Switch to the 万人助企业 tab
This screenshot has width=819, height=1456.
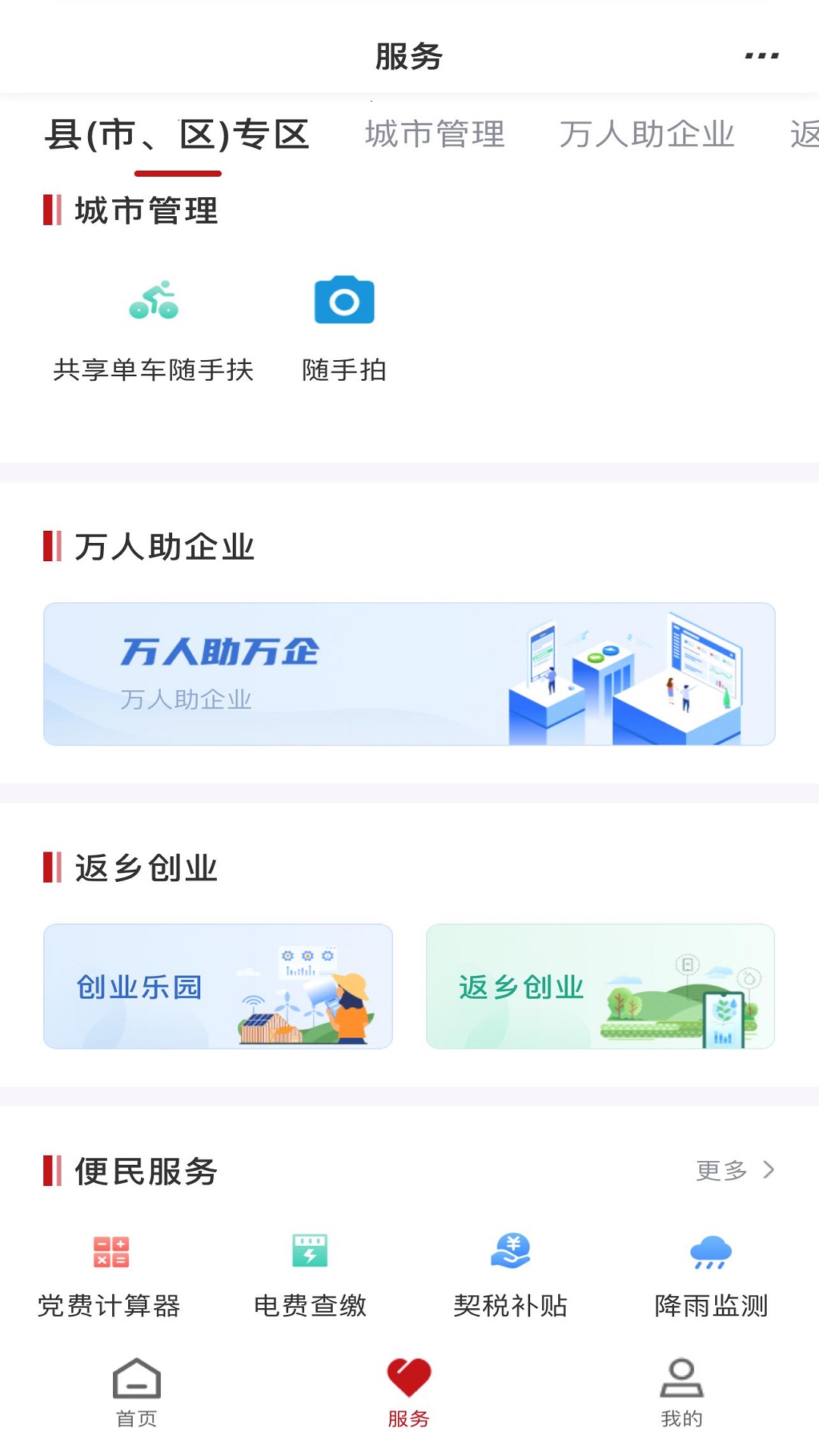click(647, 135)
